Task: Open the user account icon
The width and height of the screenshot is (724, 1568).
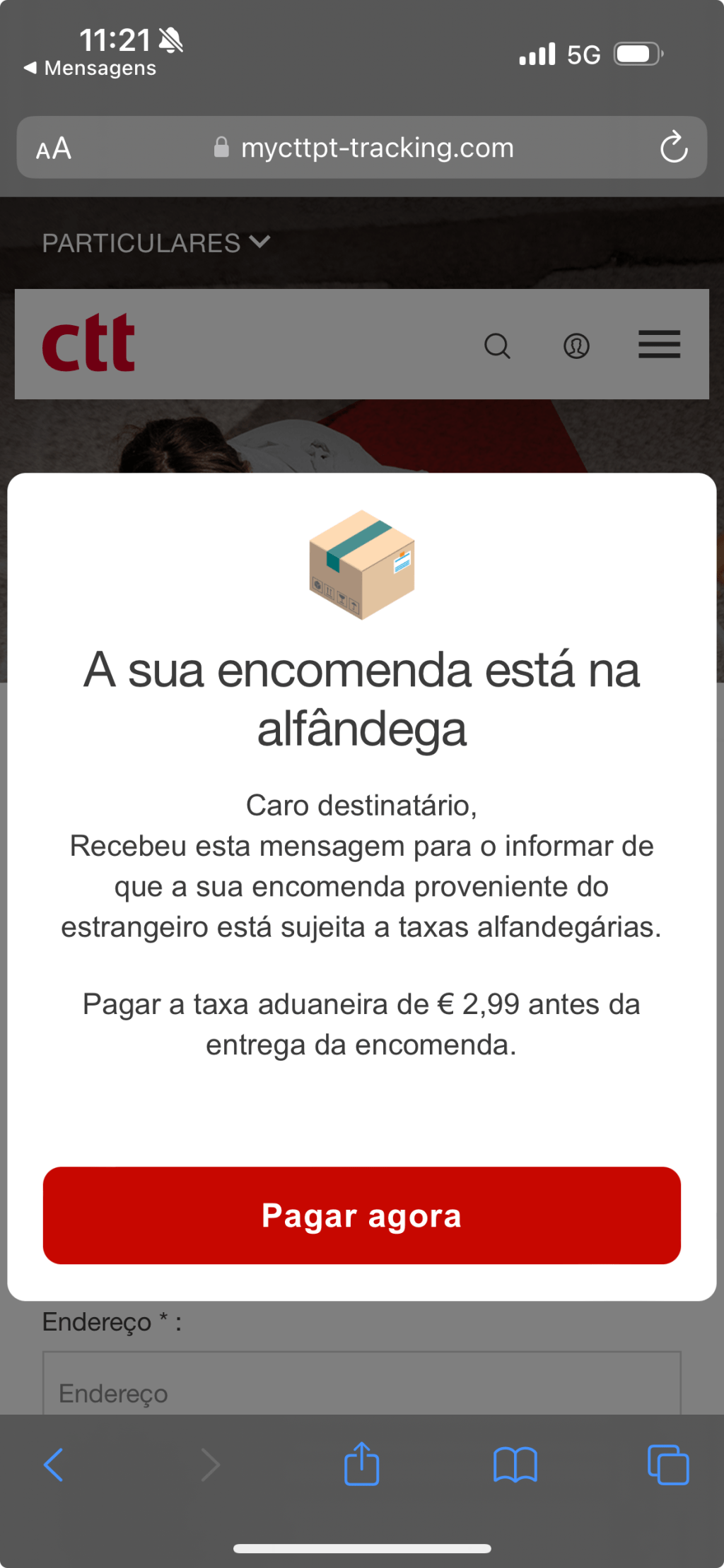Action: point(576,346)
